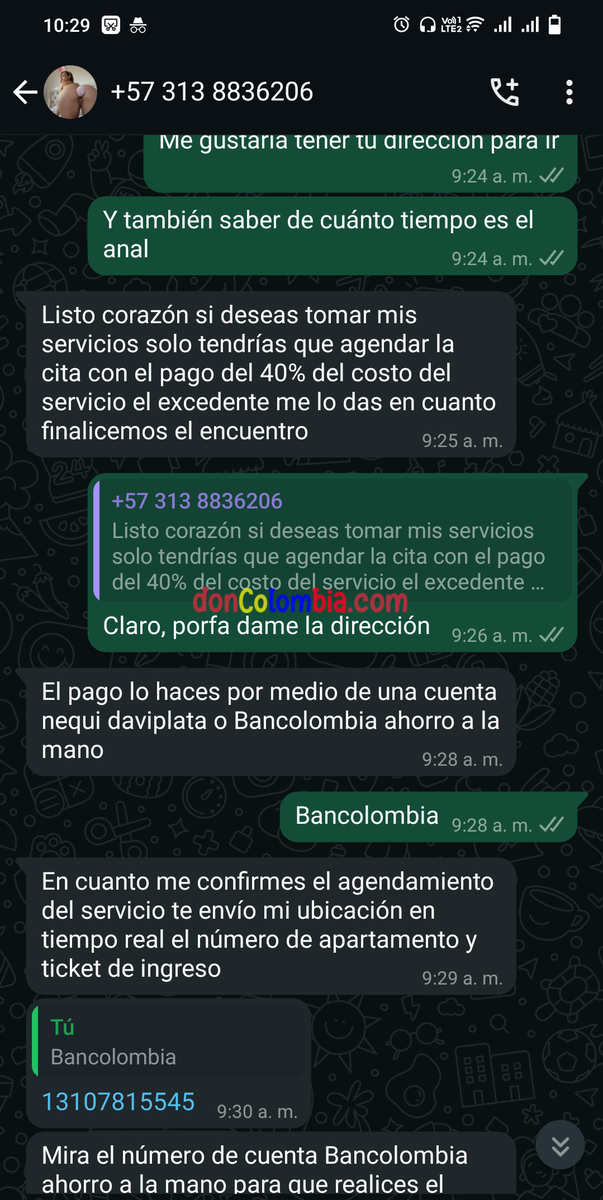
Task: Tap the quoted +57 313 8836206 reply
Action: 330,541
